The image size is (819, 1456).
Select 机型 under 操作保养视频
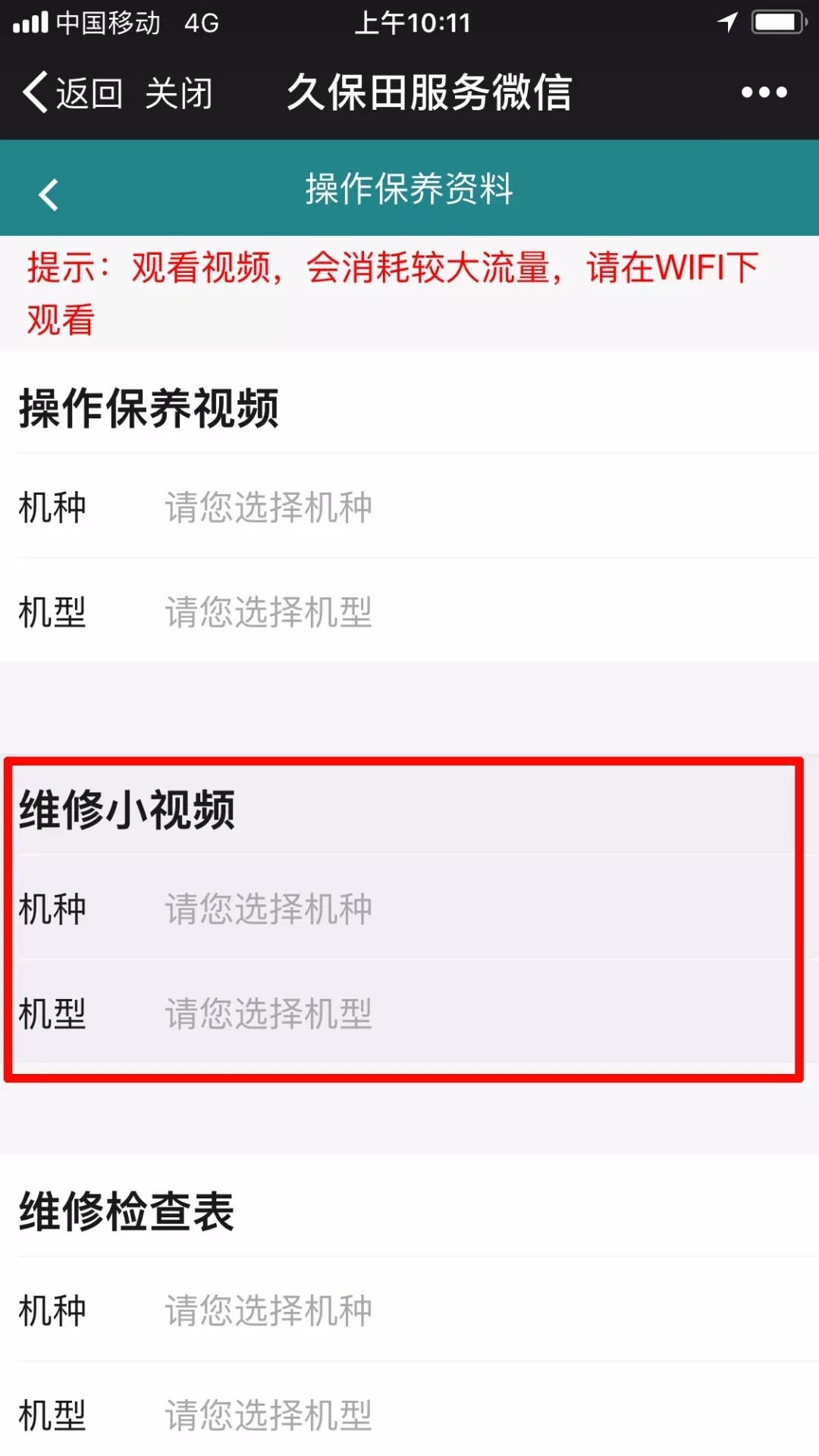(268, 612)
